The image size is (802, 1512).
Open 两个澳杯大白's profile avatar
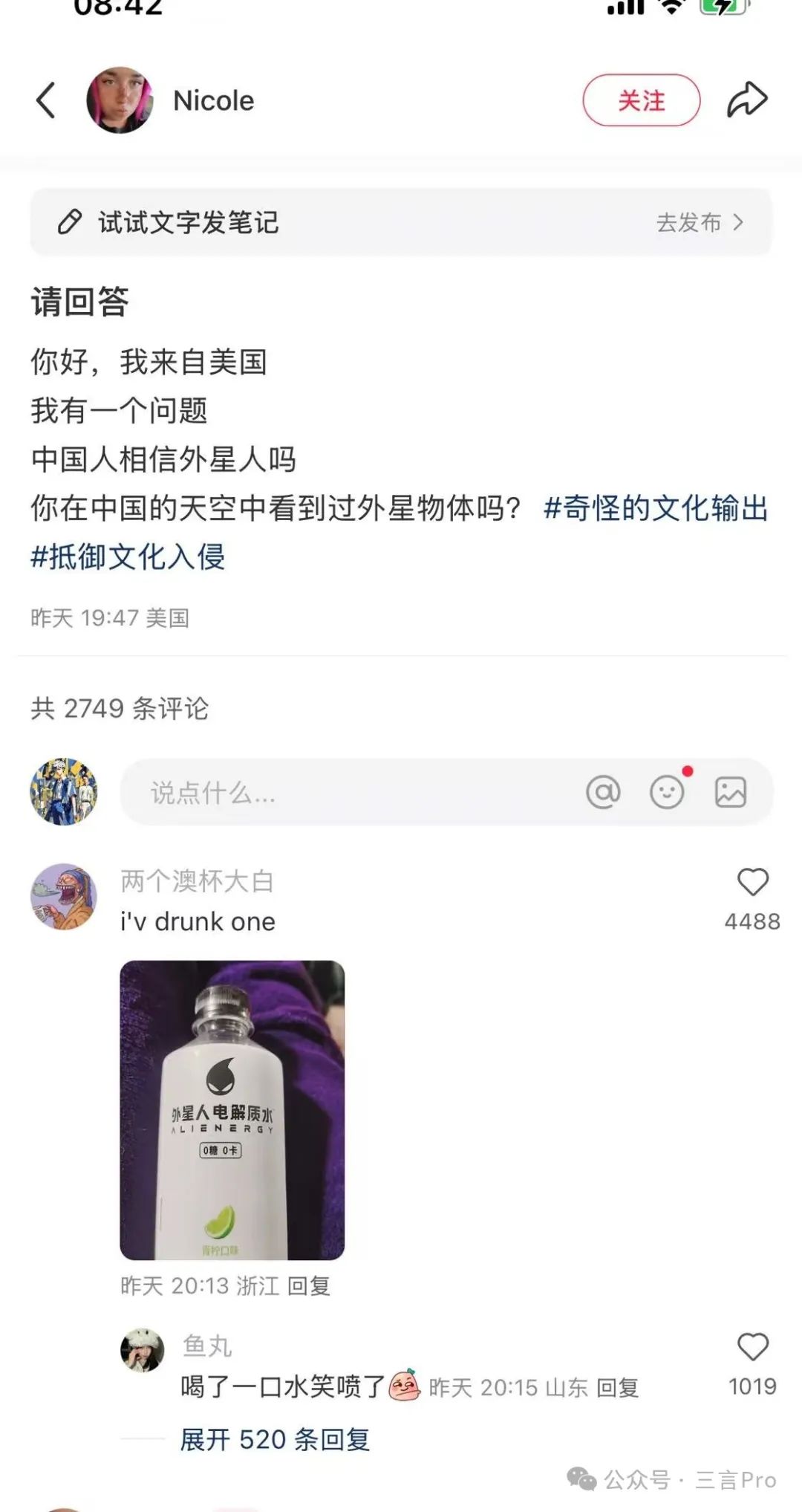[x=64, y=897]
